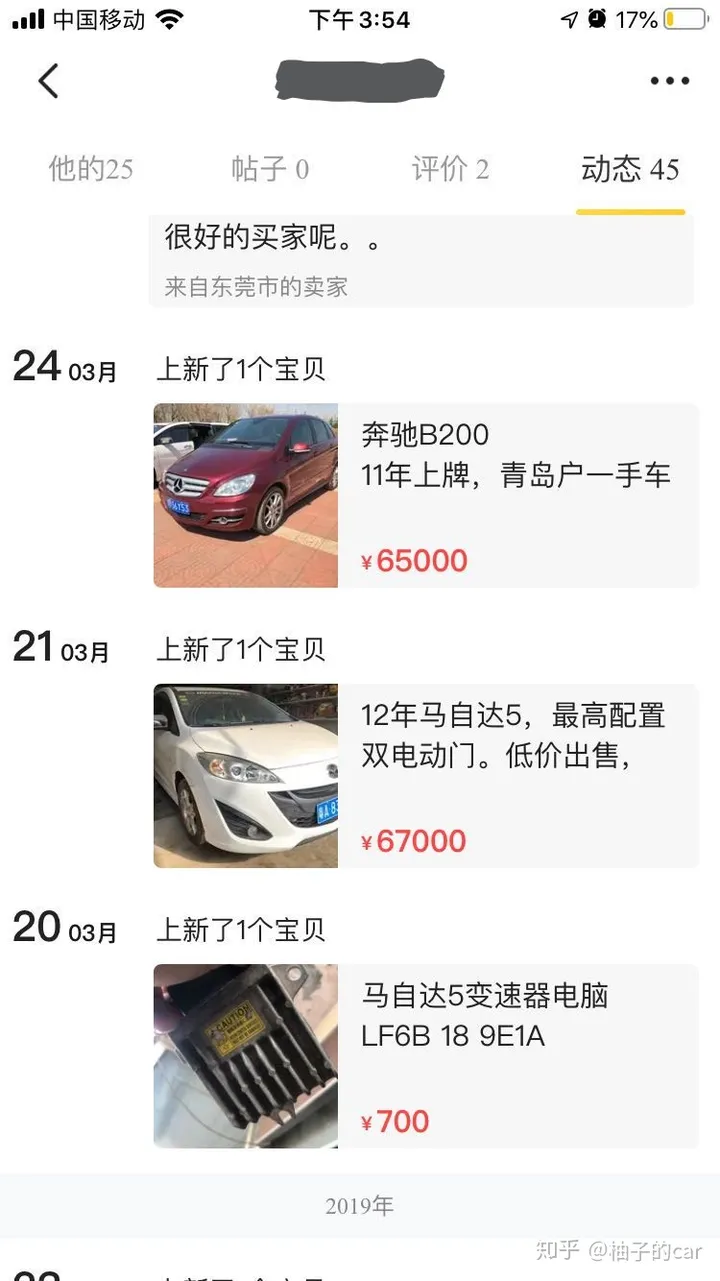Tap the Mercedes B200 car photo thumbnail
720x1281 pixels.
click(245, 493)
